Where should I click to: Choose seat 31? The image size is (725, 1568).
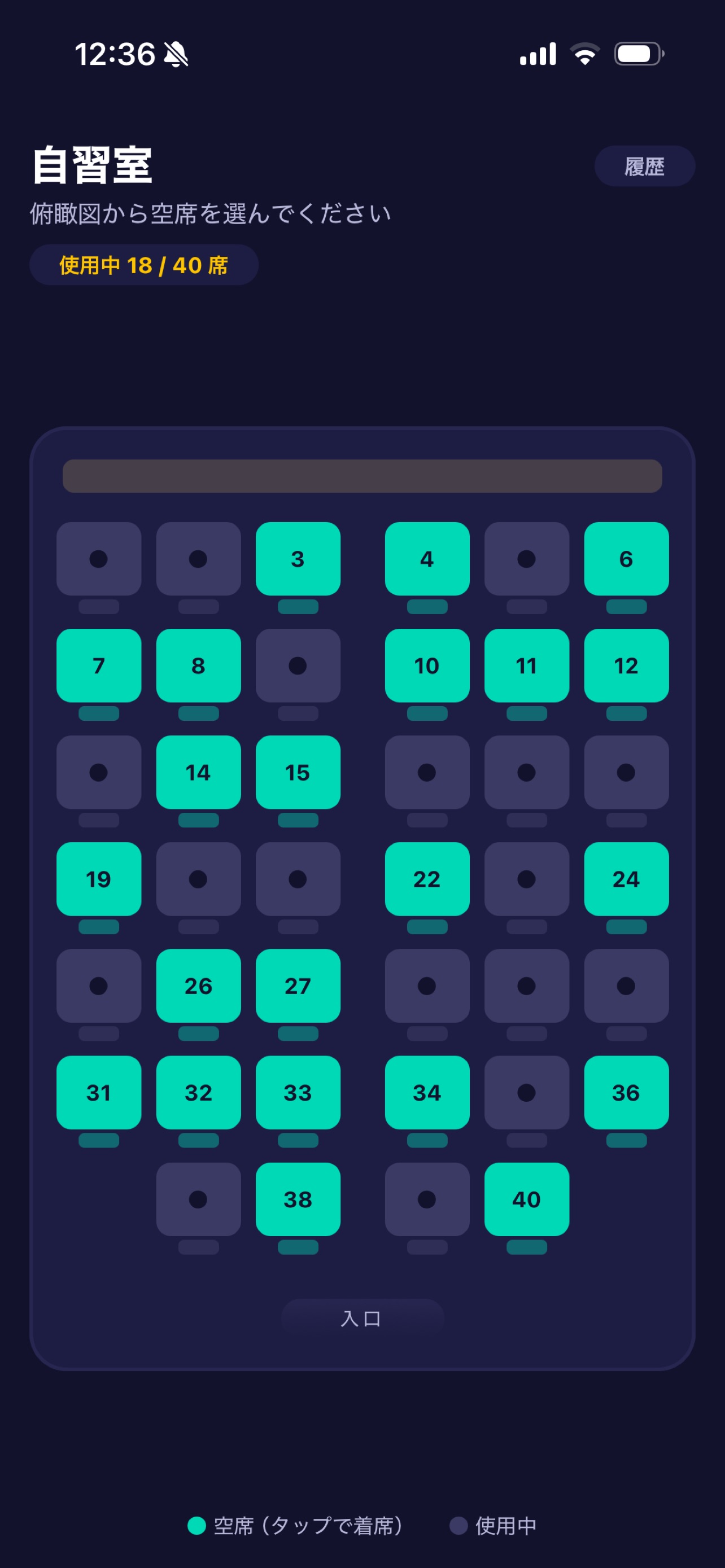point(99,1093)
